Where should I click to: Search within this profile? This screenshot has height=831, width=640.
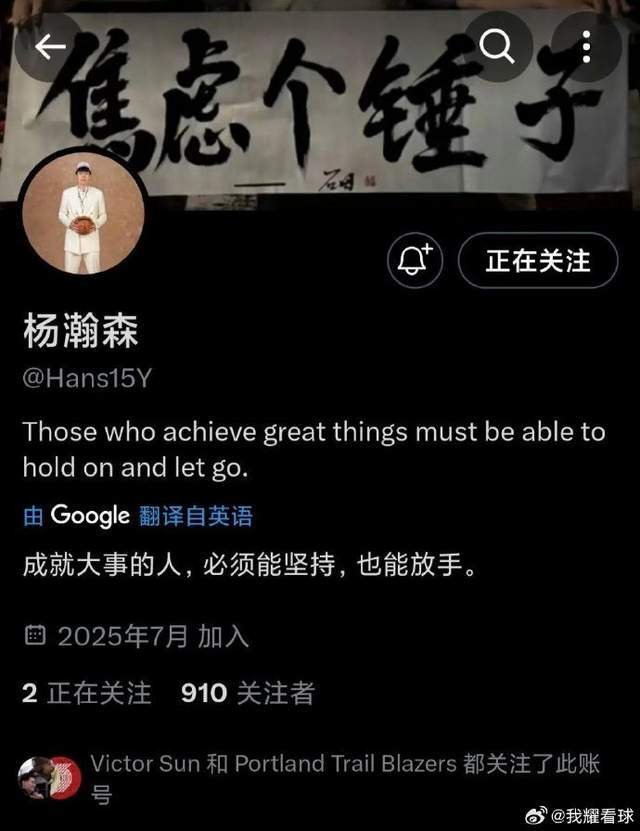point(497,46)
